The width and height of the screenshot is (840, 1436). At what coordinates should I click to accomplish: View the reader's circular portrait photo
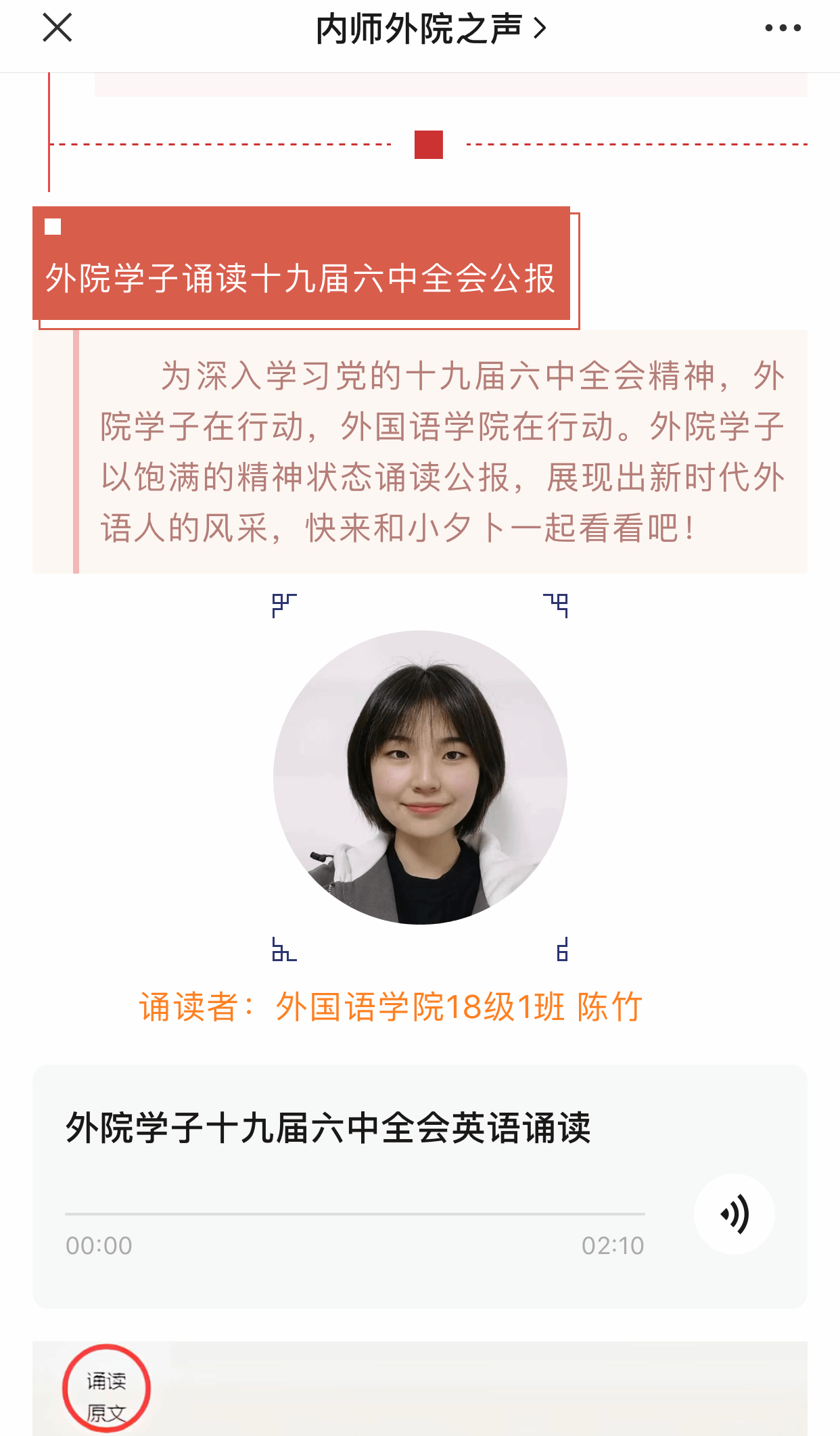[420, 777]
